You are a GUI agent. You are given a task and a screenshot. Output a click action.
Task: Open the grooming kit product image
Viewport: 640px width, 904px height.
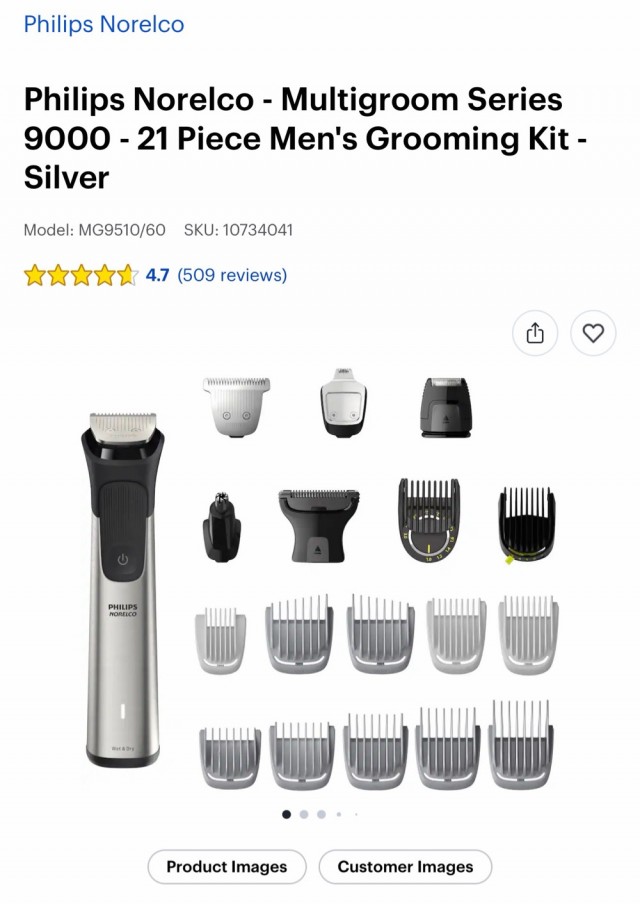pos(320,580)
